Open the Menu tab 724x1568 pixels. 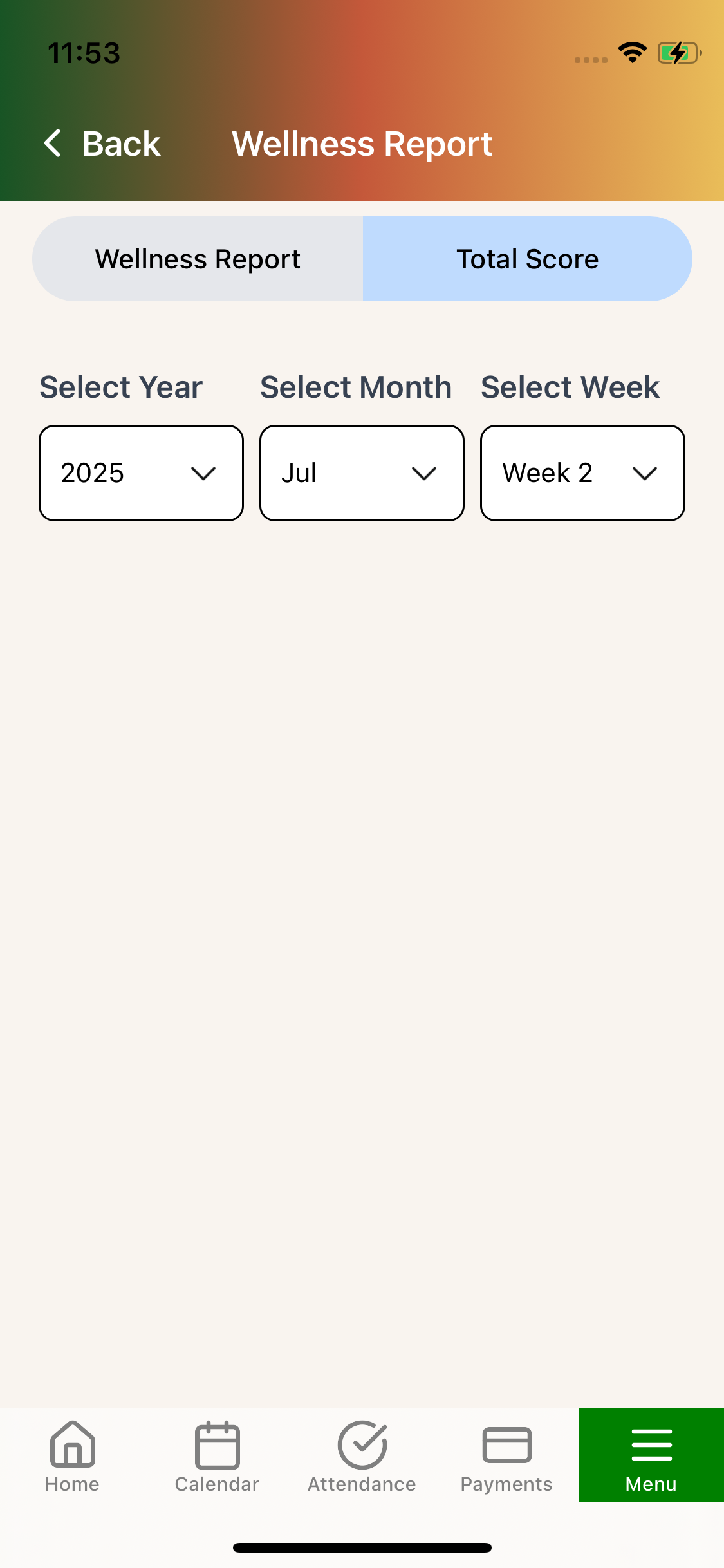(651, 1456)
